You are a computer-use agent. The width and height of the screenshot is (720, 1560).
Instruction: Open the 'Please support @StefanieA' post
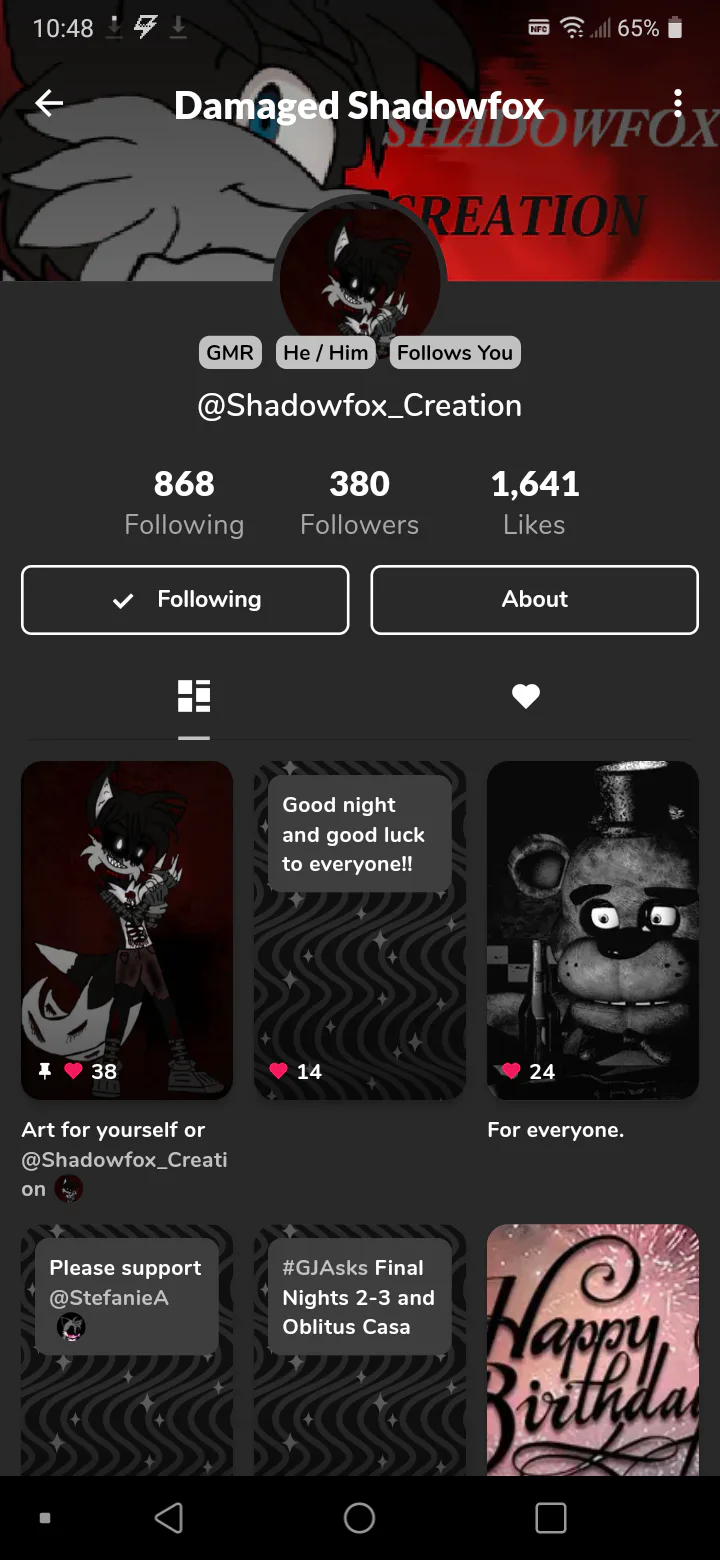coord(127,1350)
